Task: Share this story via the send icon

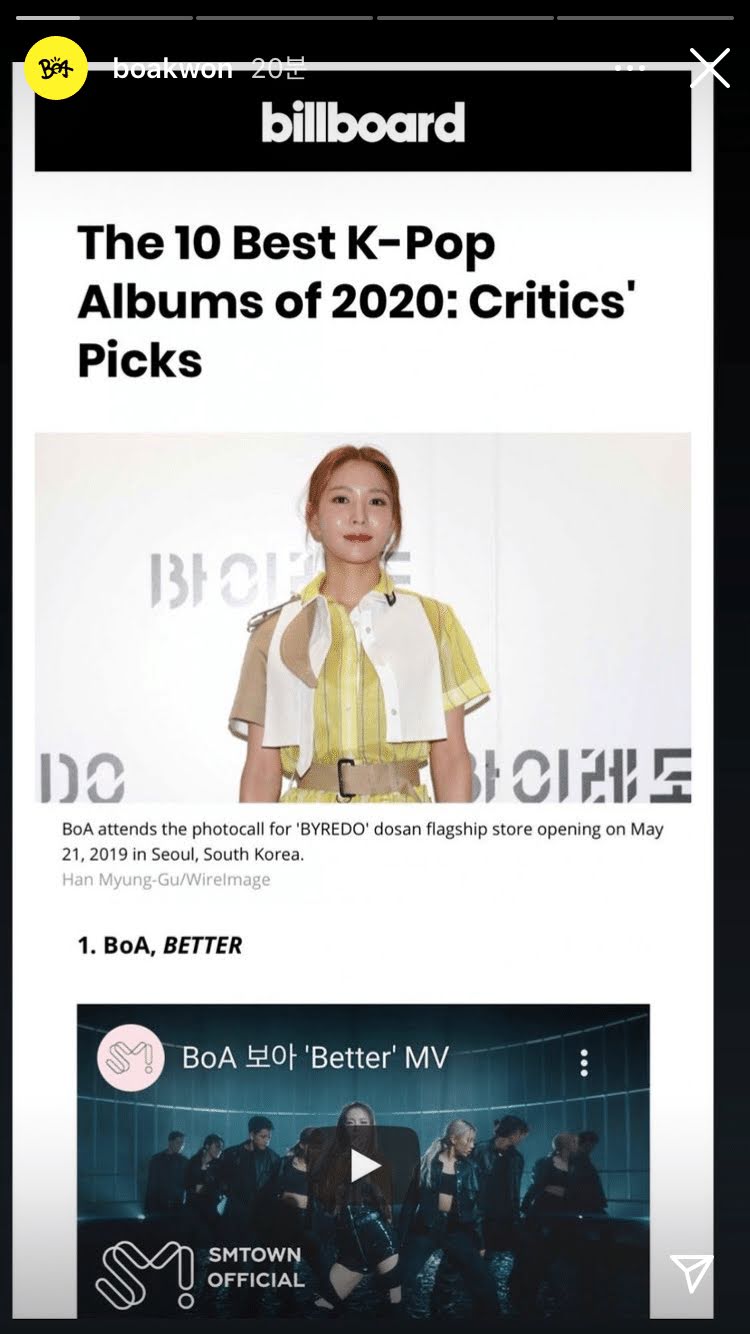Action: pyautogui.click(x=692, y=1274)
